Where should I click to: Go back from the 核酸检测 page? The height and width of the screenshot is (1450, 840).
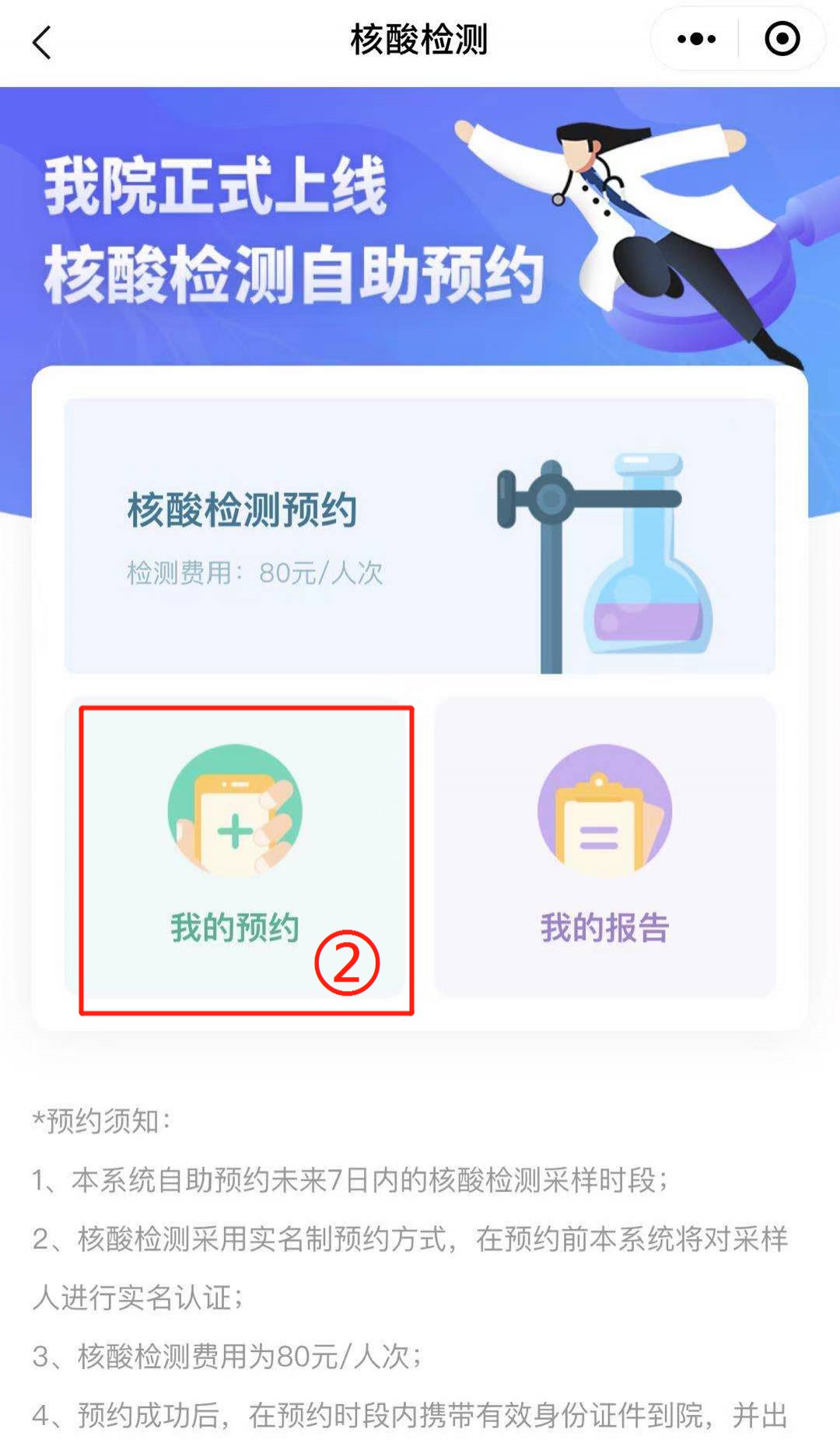pos(42,42)
